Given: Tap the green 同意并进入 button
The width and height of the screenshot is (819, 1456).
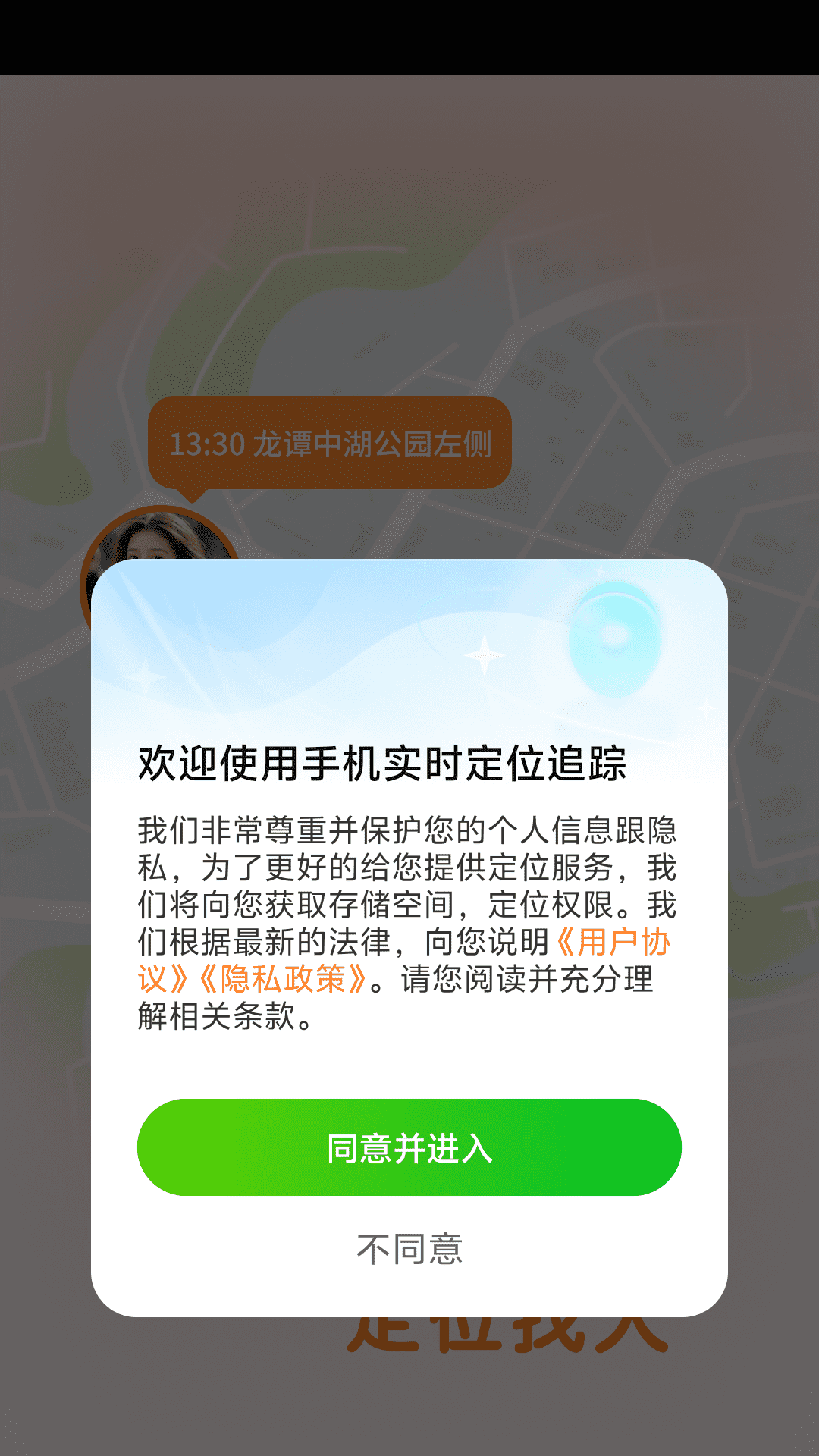Looking at the screenshot, I should point(409,1147).
